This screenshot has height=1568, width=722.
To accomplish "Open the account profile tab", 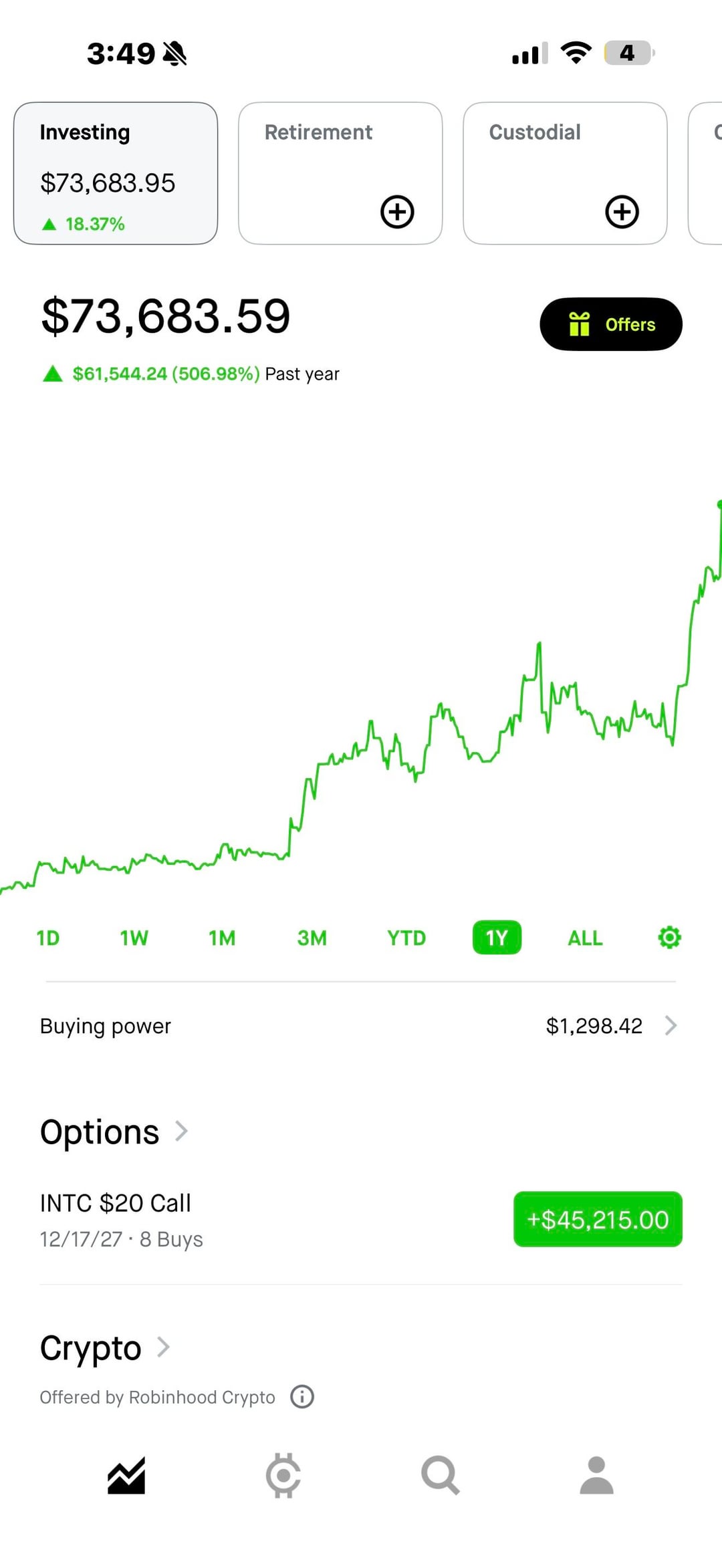I will 596,1475.
